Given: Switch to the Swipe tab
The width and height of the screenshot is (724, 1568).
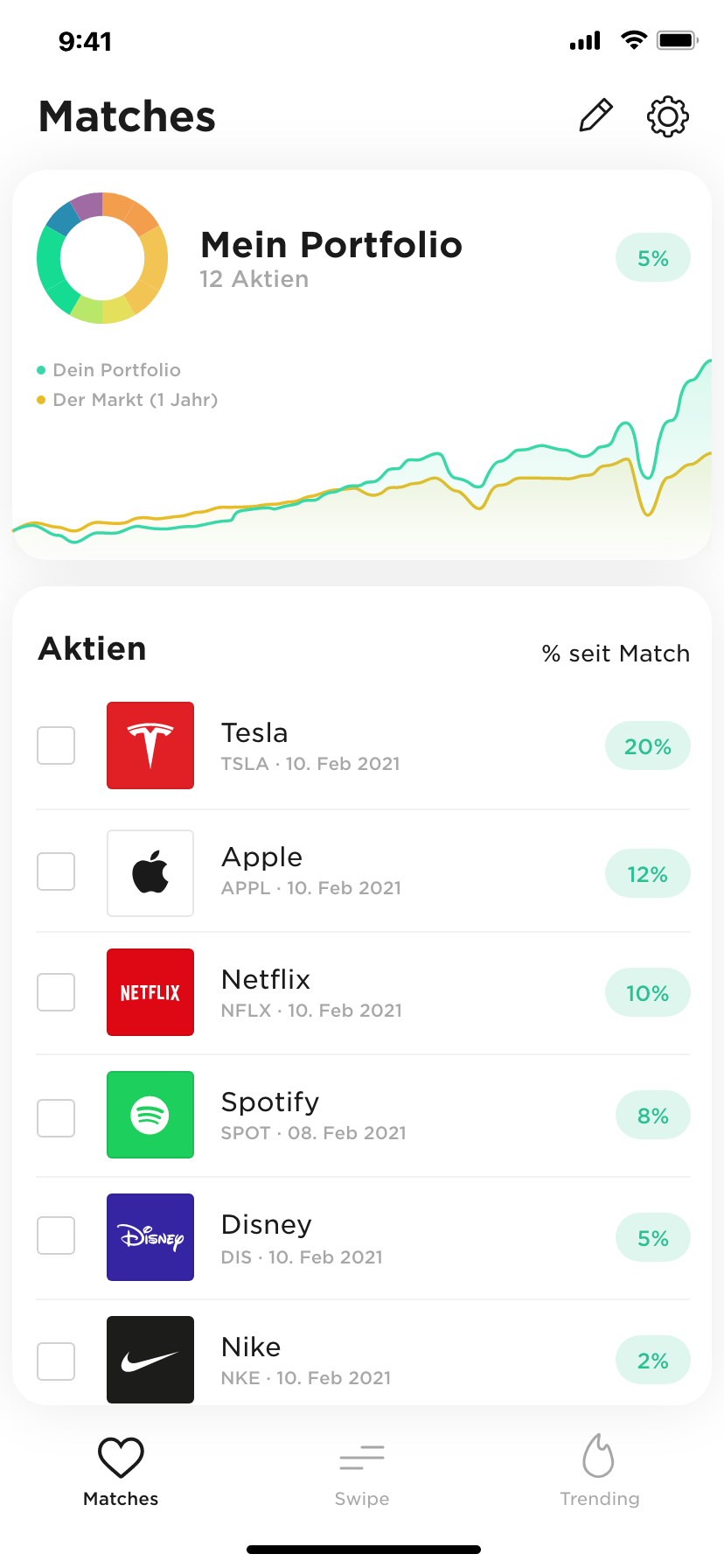Looking at the screenshot, I should (x=362, y=1470).
